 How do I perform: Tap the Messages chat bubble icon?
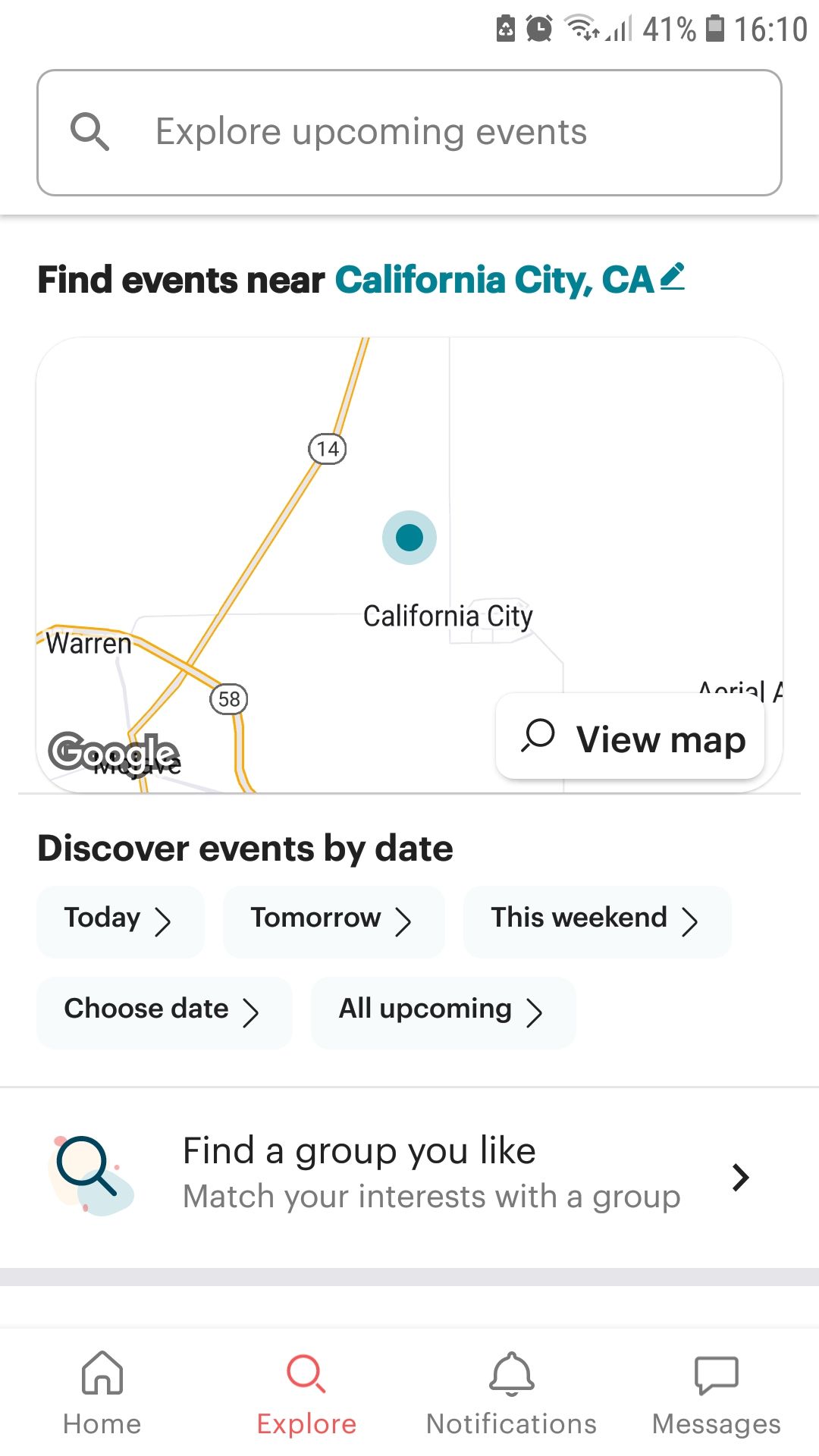point(716,1375)
